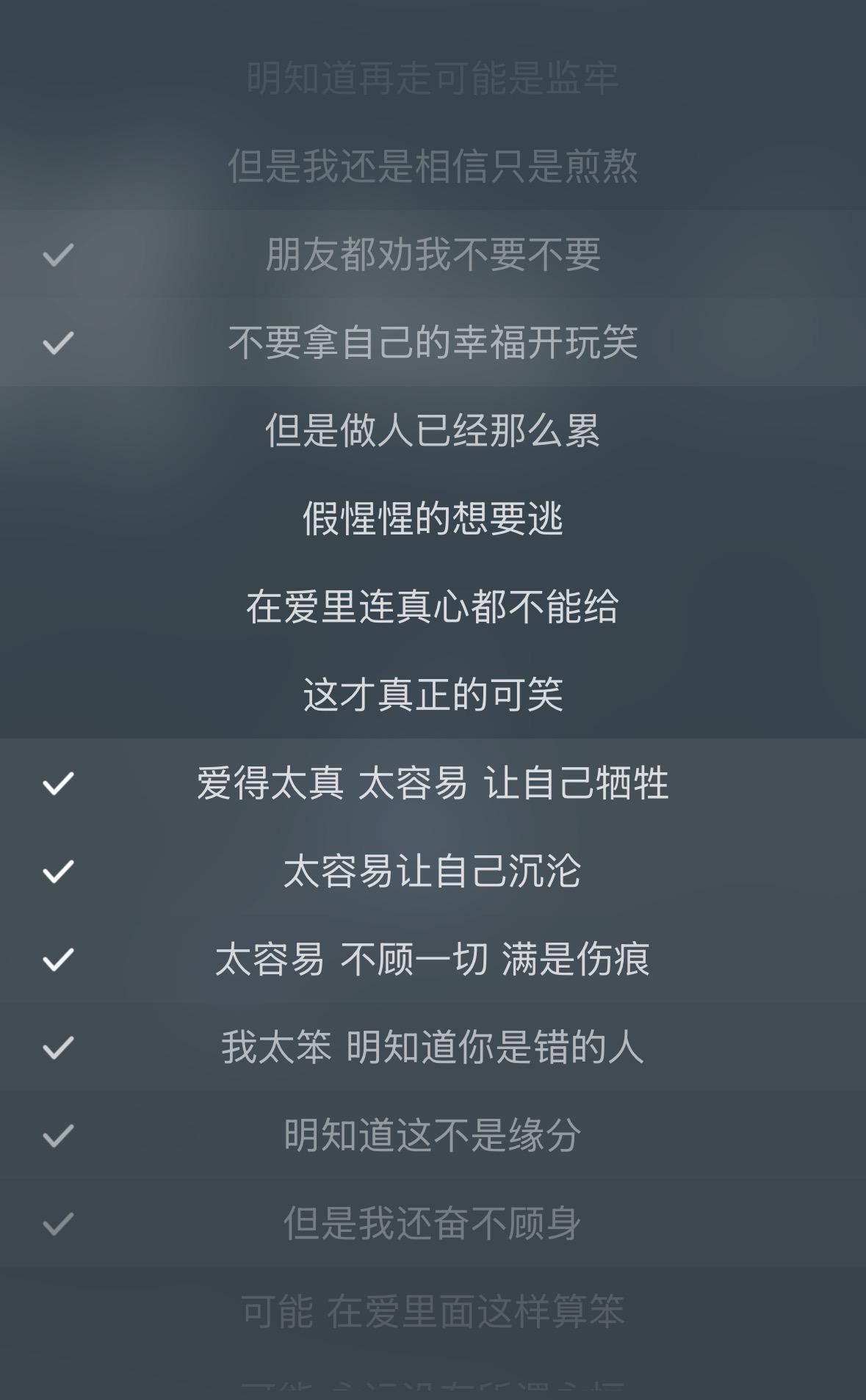This screenshot has width=866, height=1400.
Task: Uncheck 爱得太真 太容易 让自己牺牲
Action: 433,783
